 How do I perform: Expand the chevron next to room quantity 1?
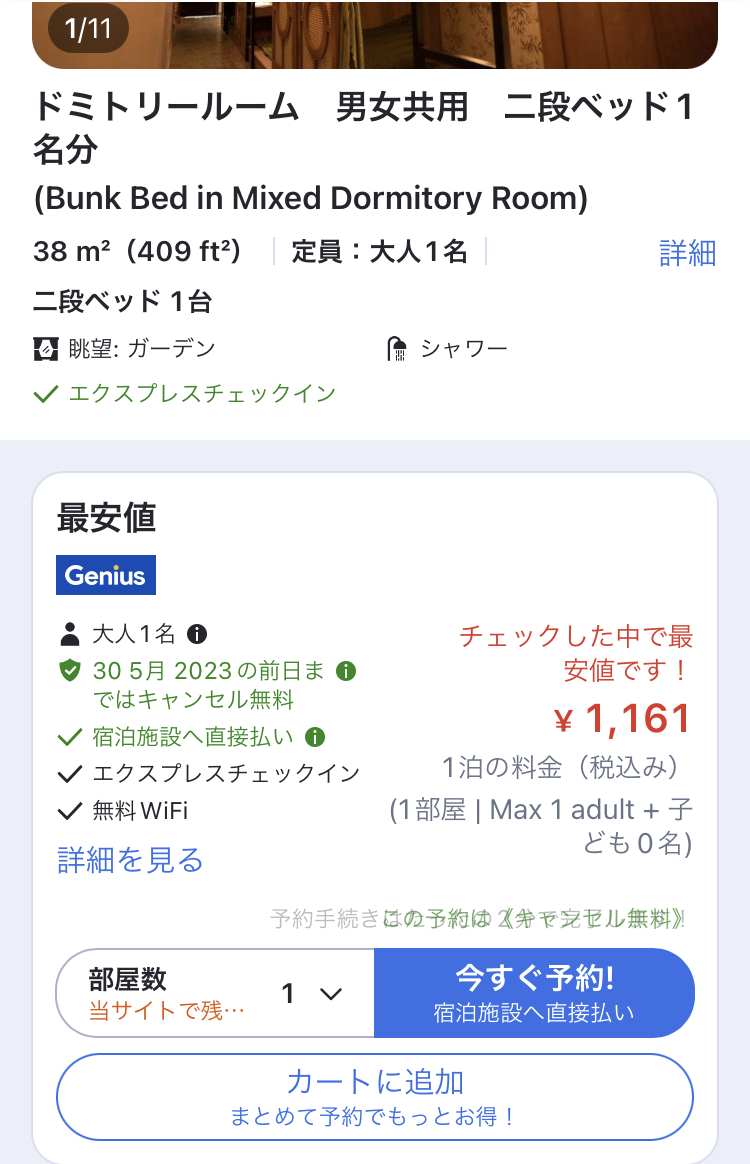(330, 992)
